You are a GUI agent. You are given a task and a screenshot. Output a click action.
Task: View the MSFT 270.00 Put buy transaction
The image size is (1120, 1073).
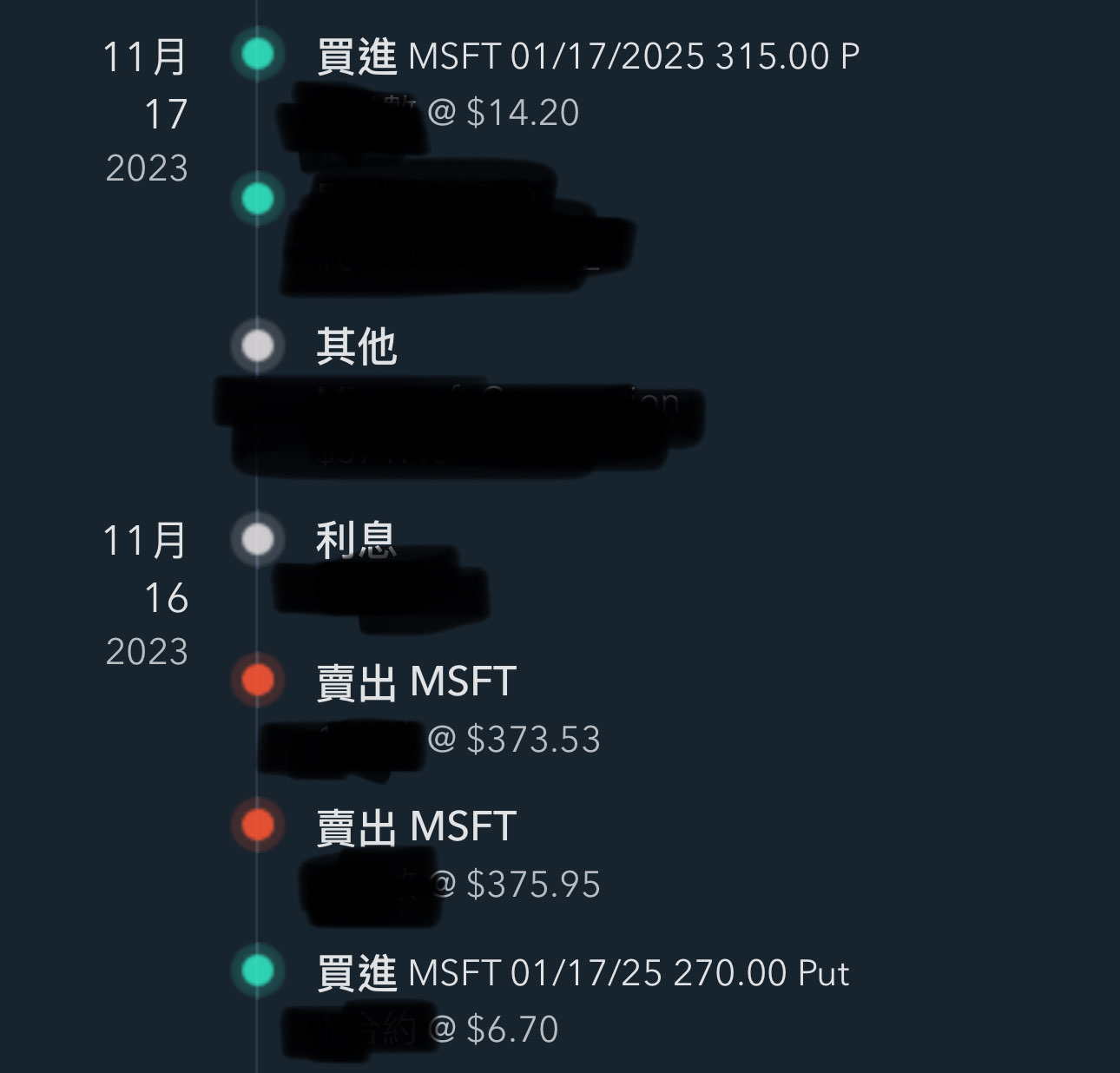click(x=583, y=973)
